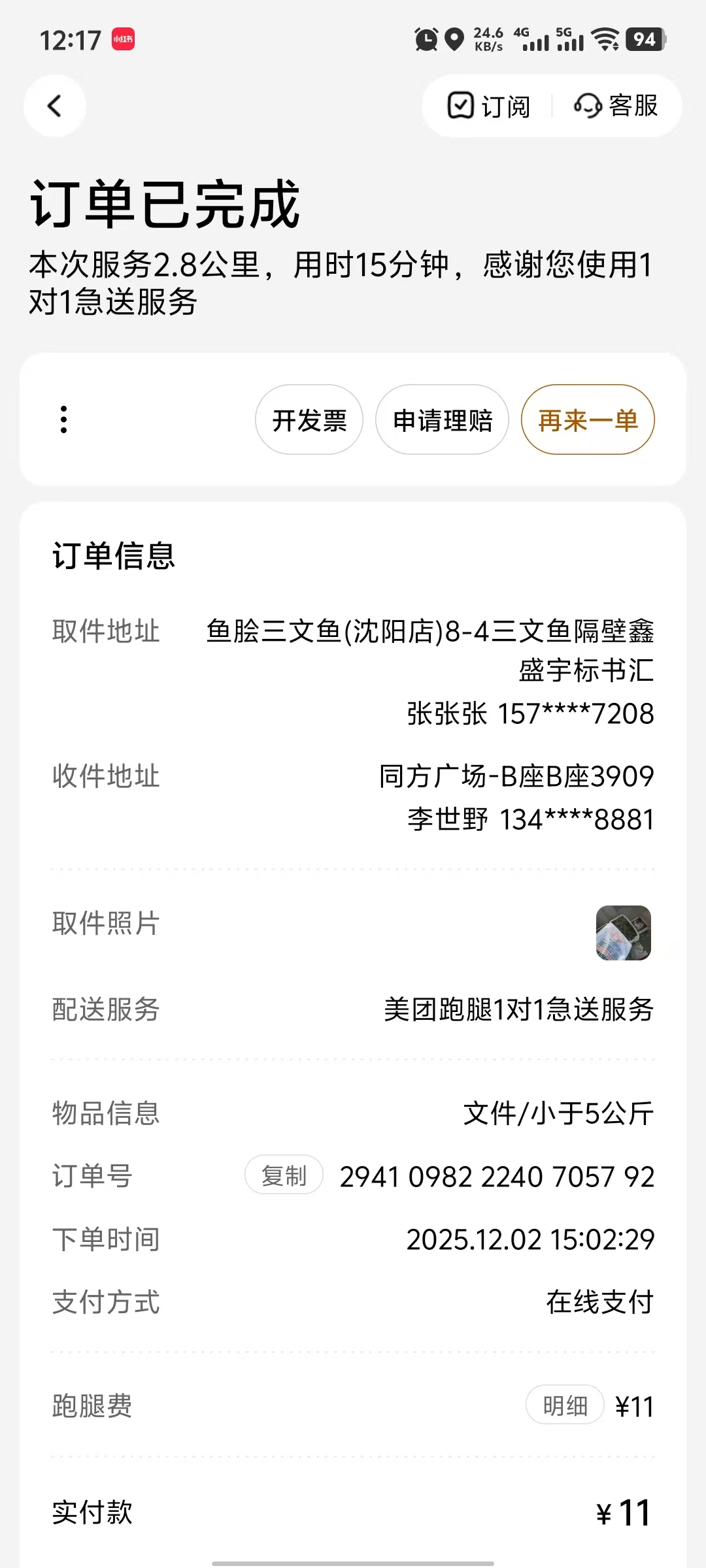
Task: Tap 订阅 to subscribe to order updates
Action: click(489, 106)
